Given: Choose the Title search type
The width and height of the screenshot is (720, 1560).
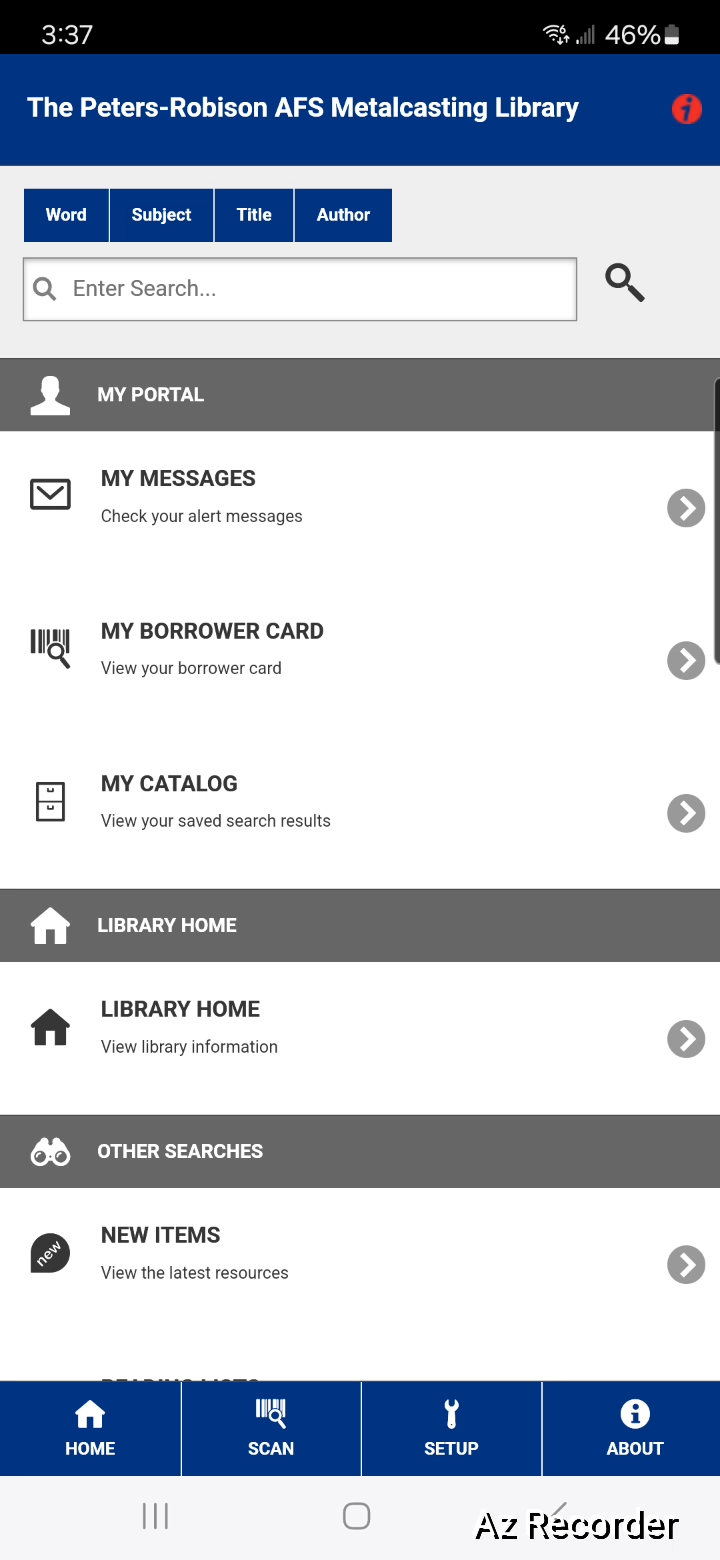Looking at the screenshot, I should (254, 215).
